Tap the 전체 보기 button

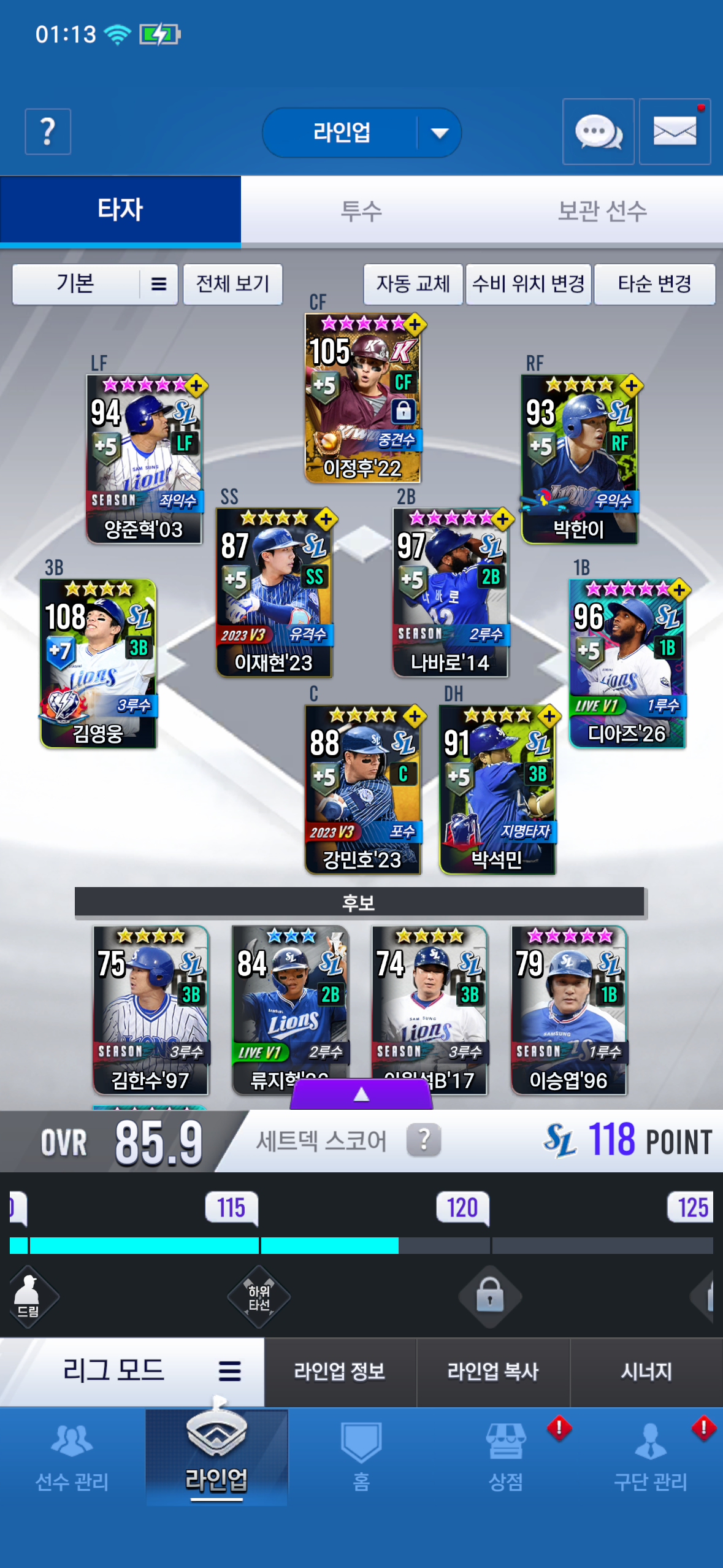pos(232,284)
